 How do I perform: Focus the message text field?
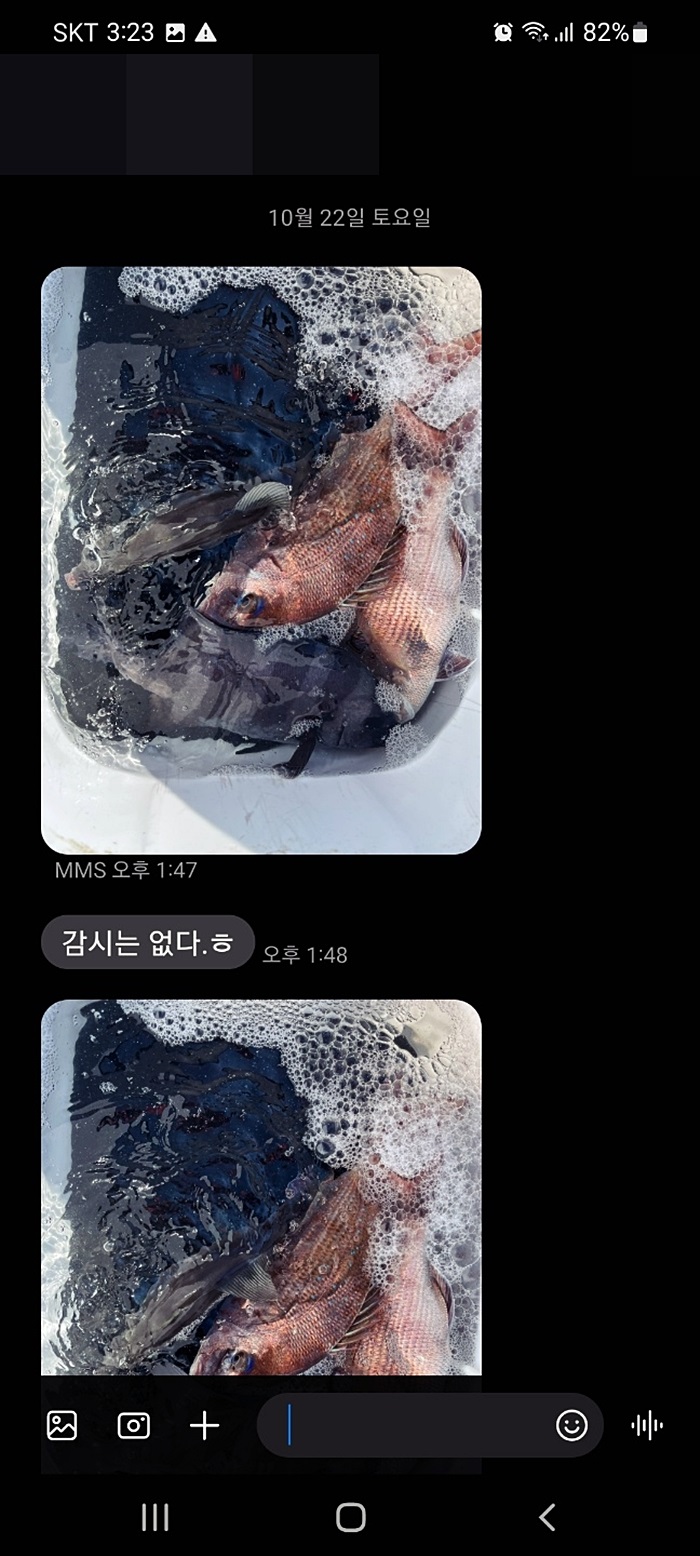tap(410, 1425)
